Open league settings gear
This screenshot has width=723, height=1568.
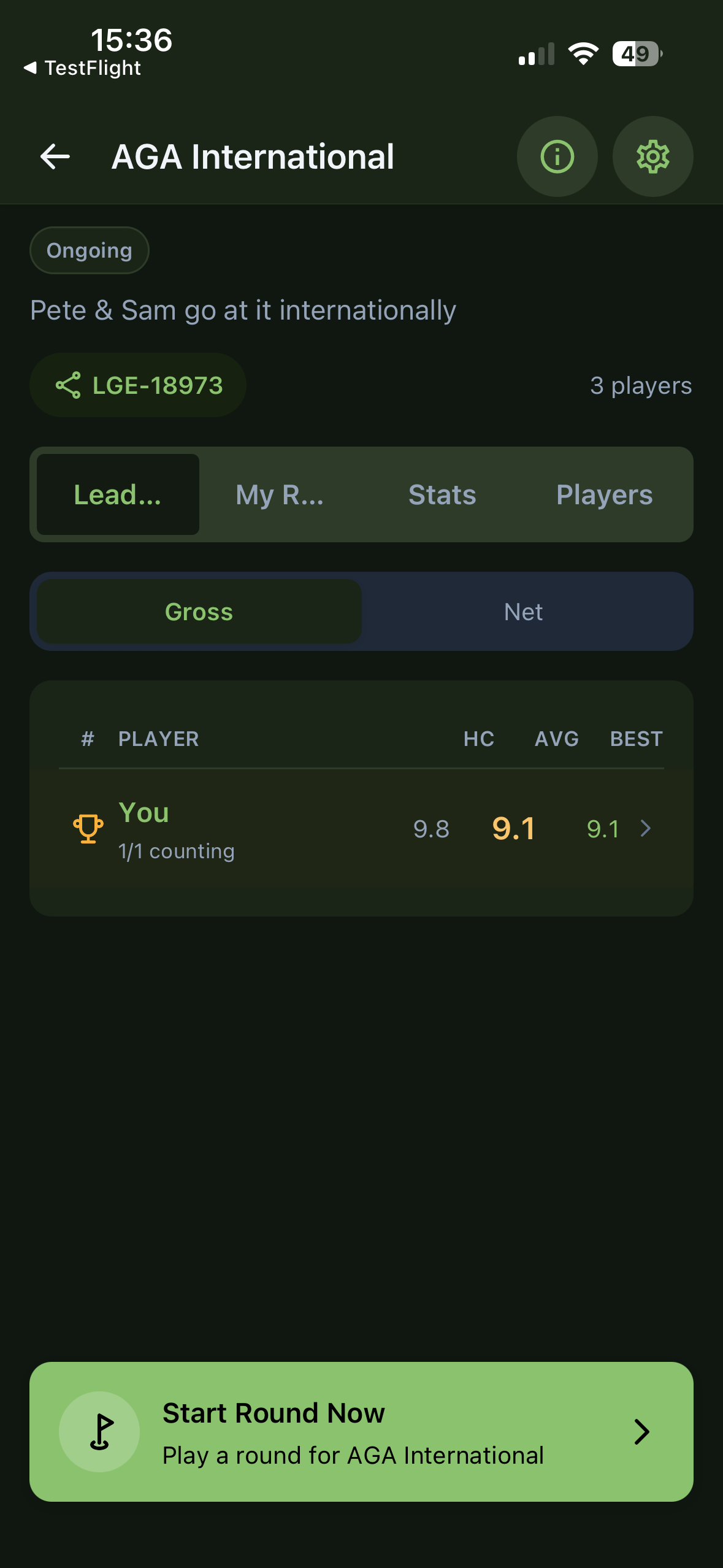coord(652,156)
